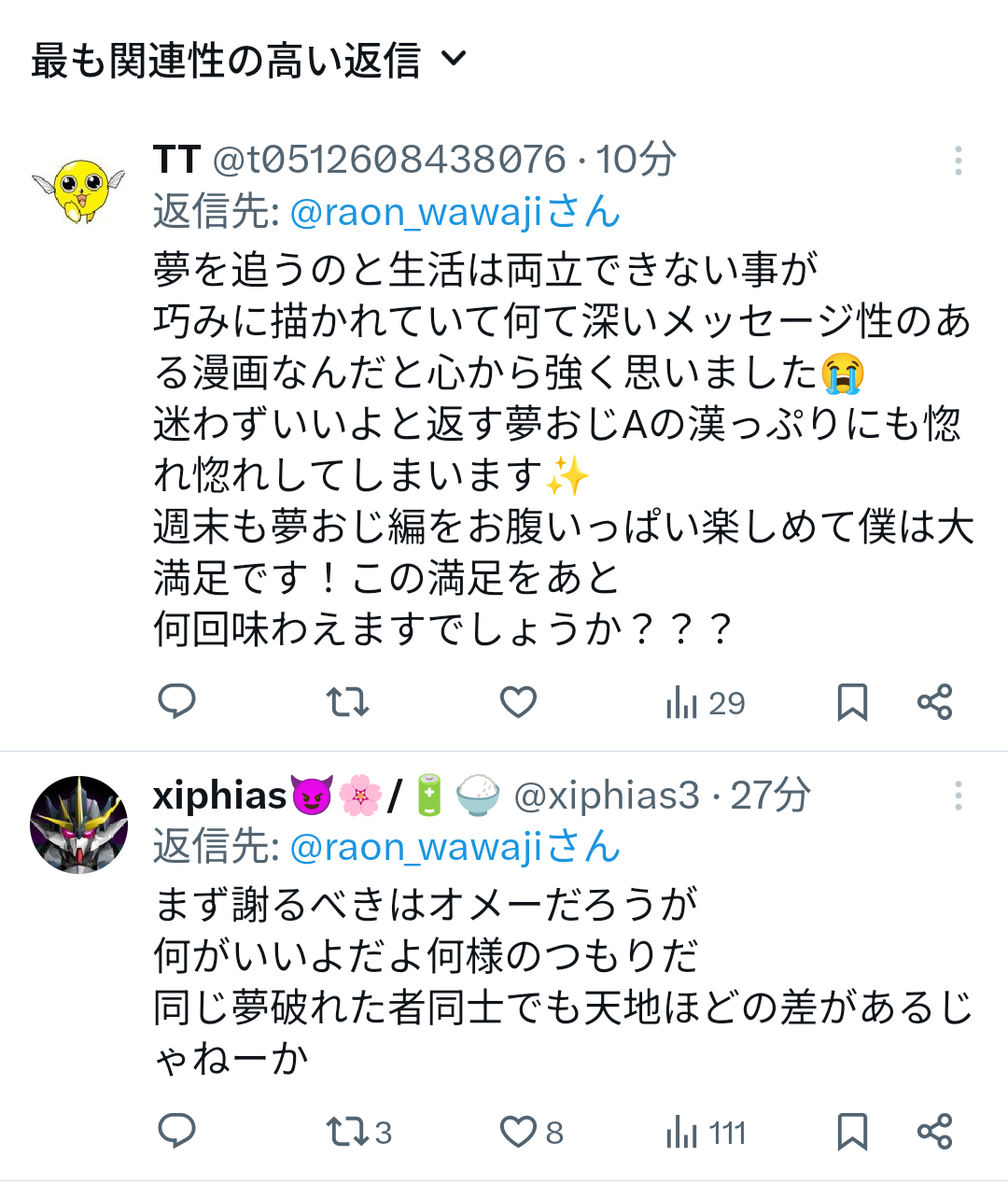Bookmark TT's reply
The height and width of the screenshot is (1184, 1008).
(851, 701)
